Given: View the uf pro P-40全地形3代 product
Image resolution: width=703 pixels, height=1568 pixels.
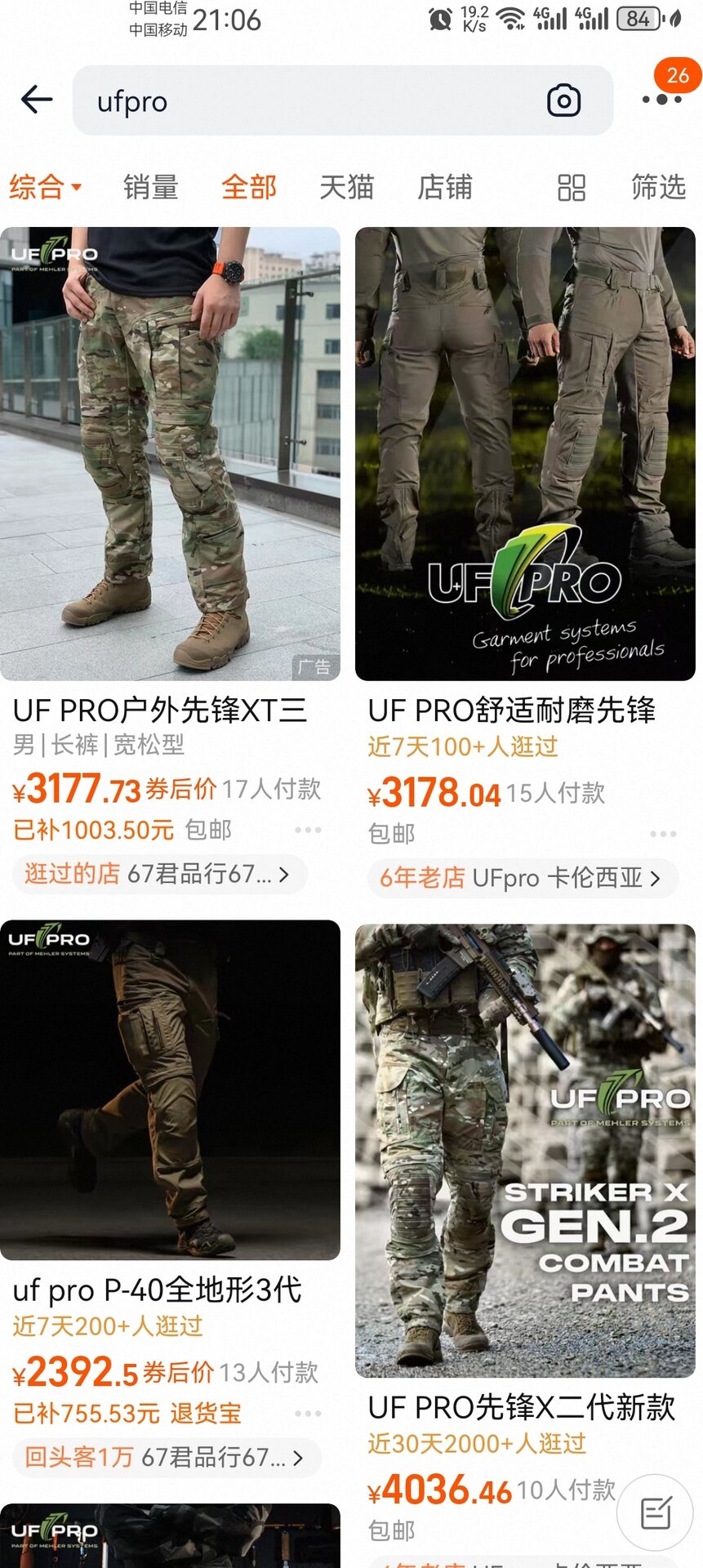Looking at the screenshot, I should (x=170, y=1090).
